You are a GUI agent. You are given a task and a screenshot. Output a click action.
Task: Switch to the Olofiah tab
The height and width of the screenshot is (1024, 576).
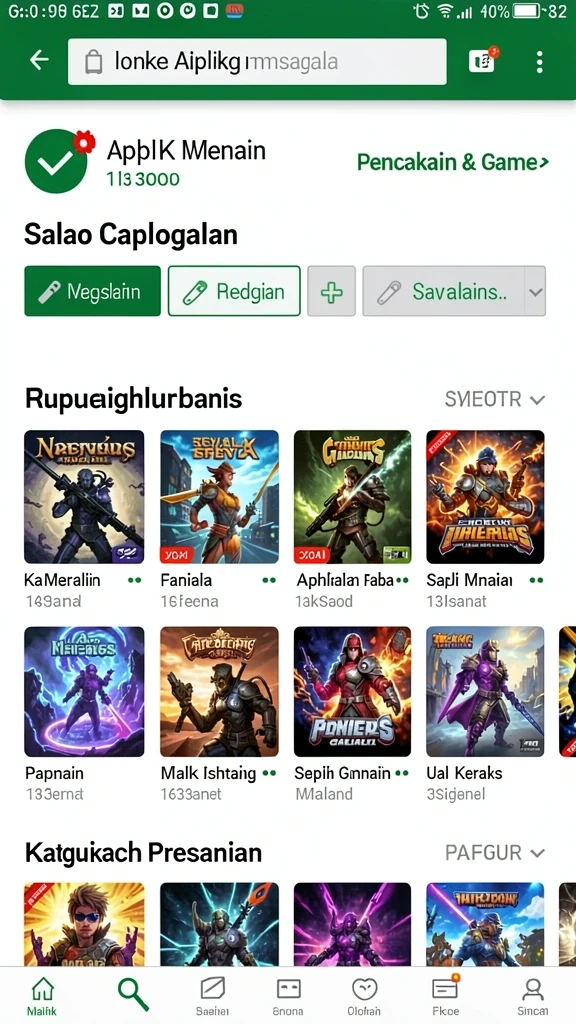pos(364,996)
